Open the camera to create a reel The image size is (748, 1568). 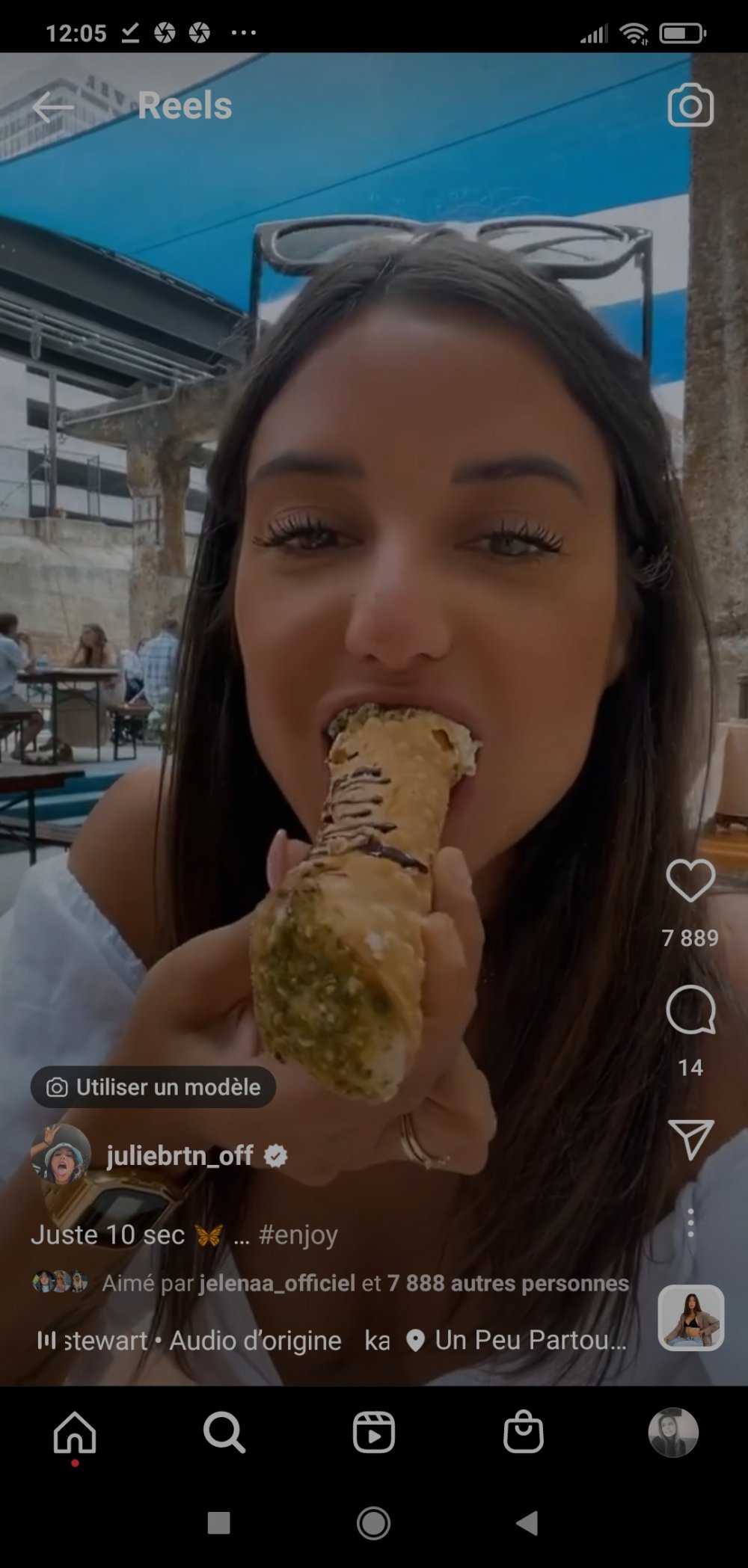coord(690,105)
